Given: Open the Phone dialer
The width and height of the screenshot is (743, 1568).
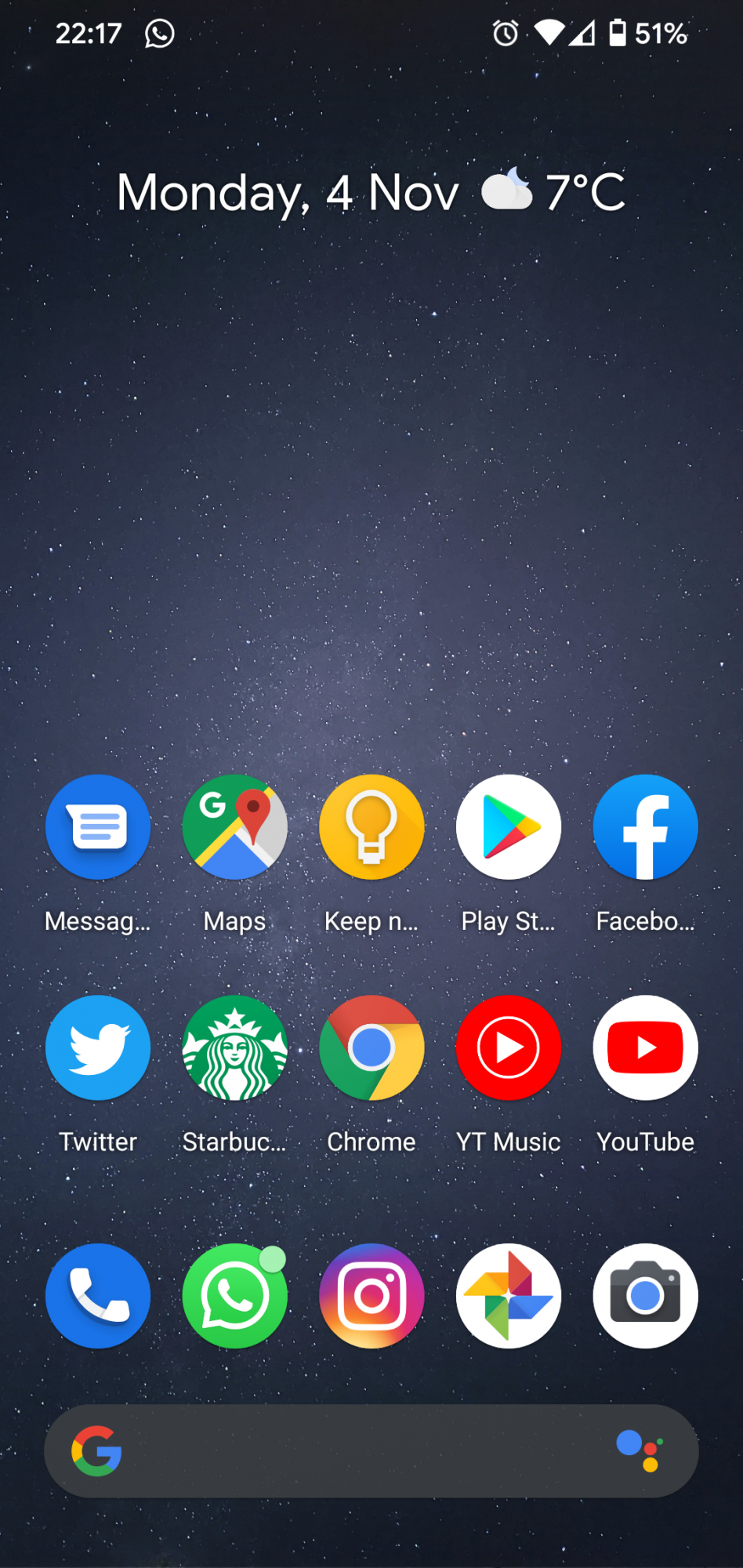Looking at the screenshot, I should pos(98,1295).
